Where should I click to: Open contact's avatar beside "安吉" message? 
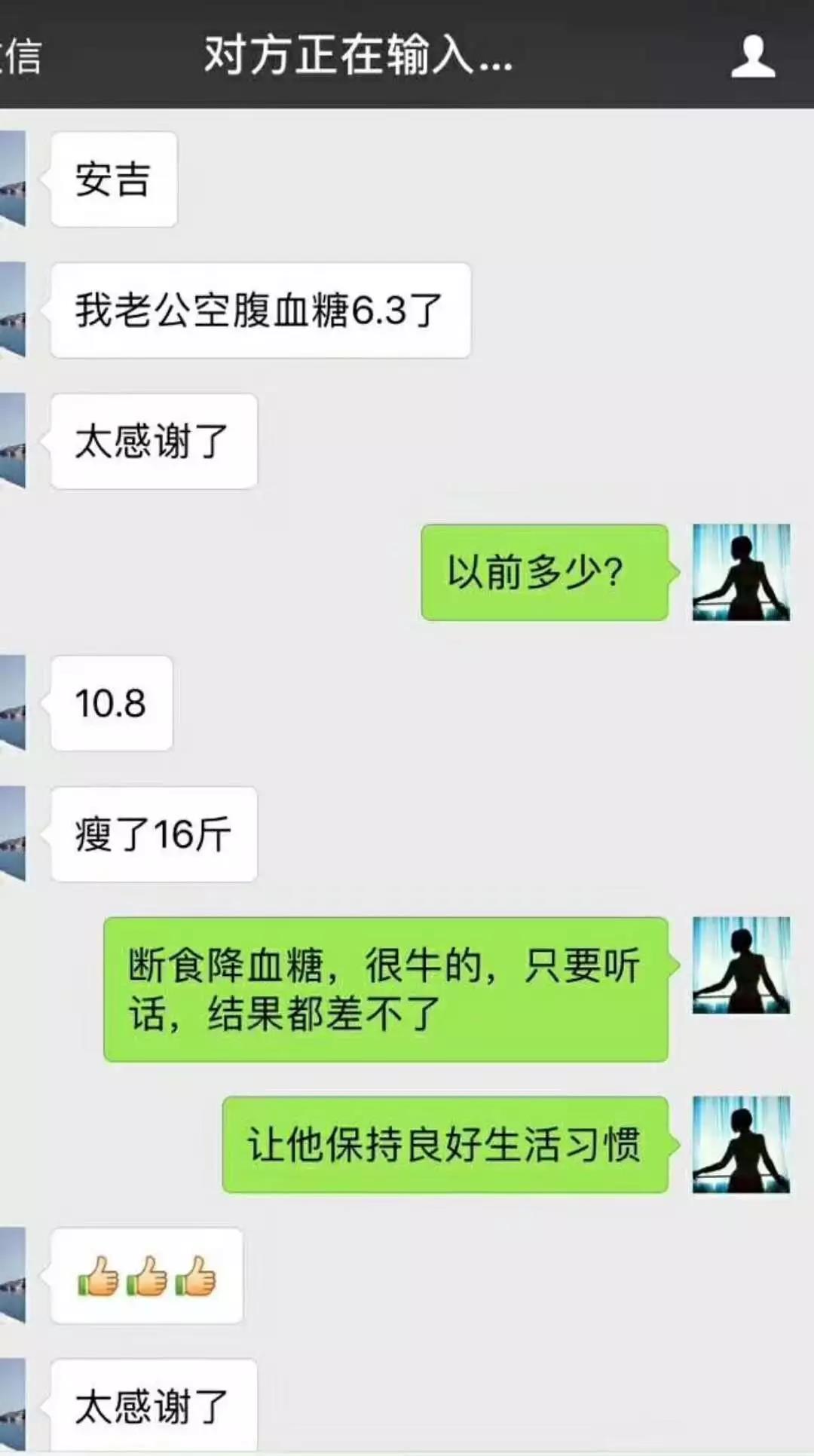pos(13,179)
